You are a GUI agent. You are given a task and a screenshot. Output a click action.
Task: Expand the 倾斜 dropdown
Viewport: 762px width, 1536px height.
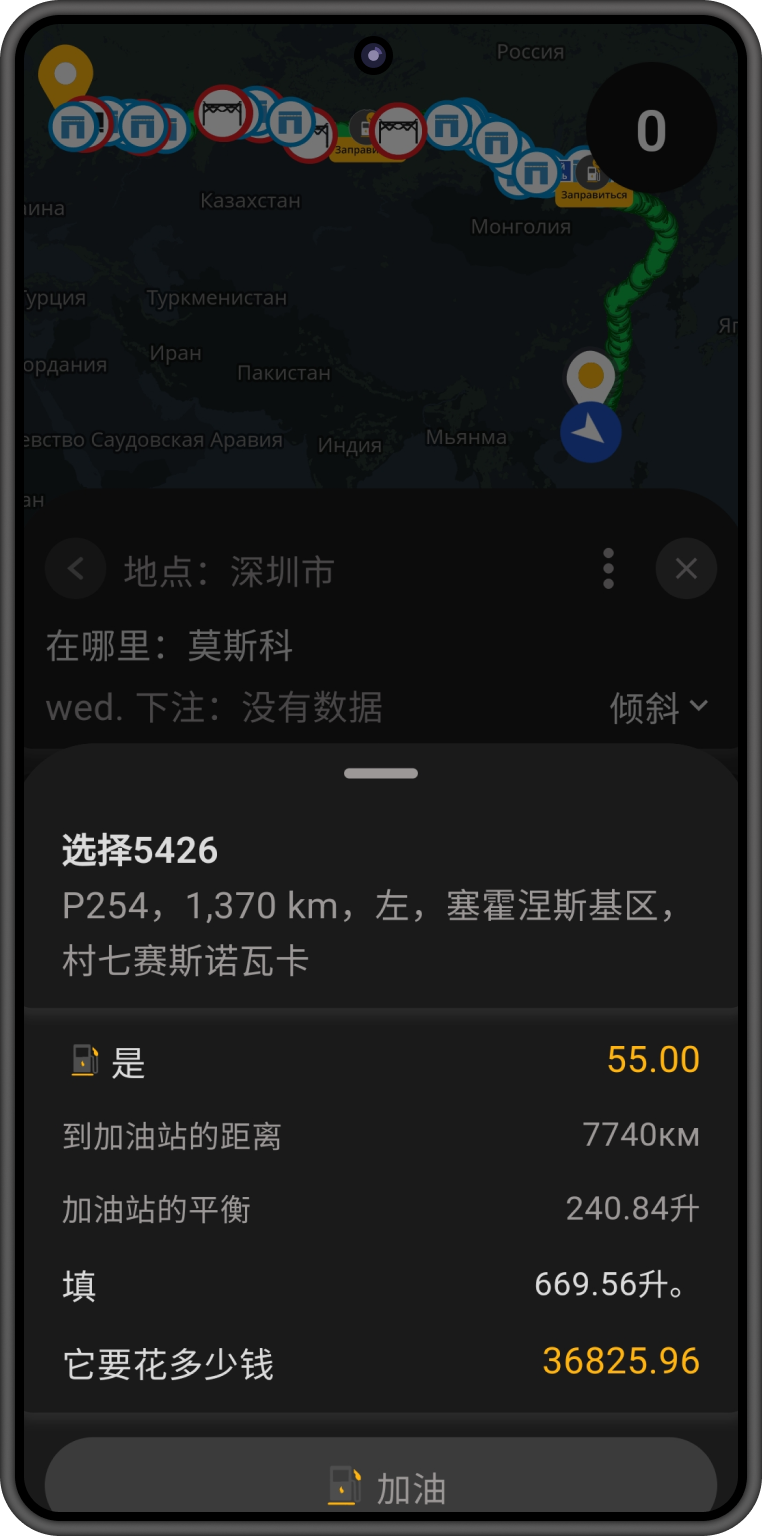(x=659, y=707)
